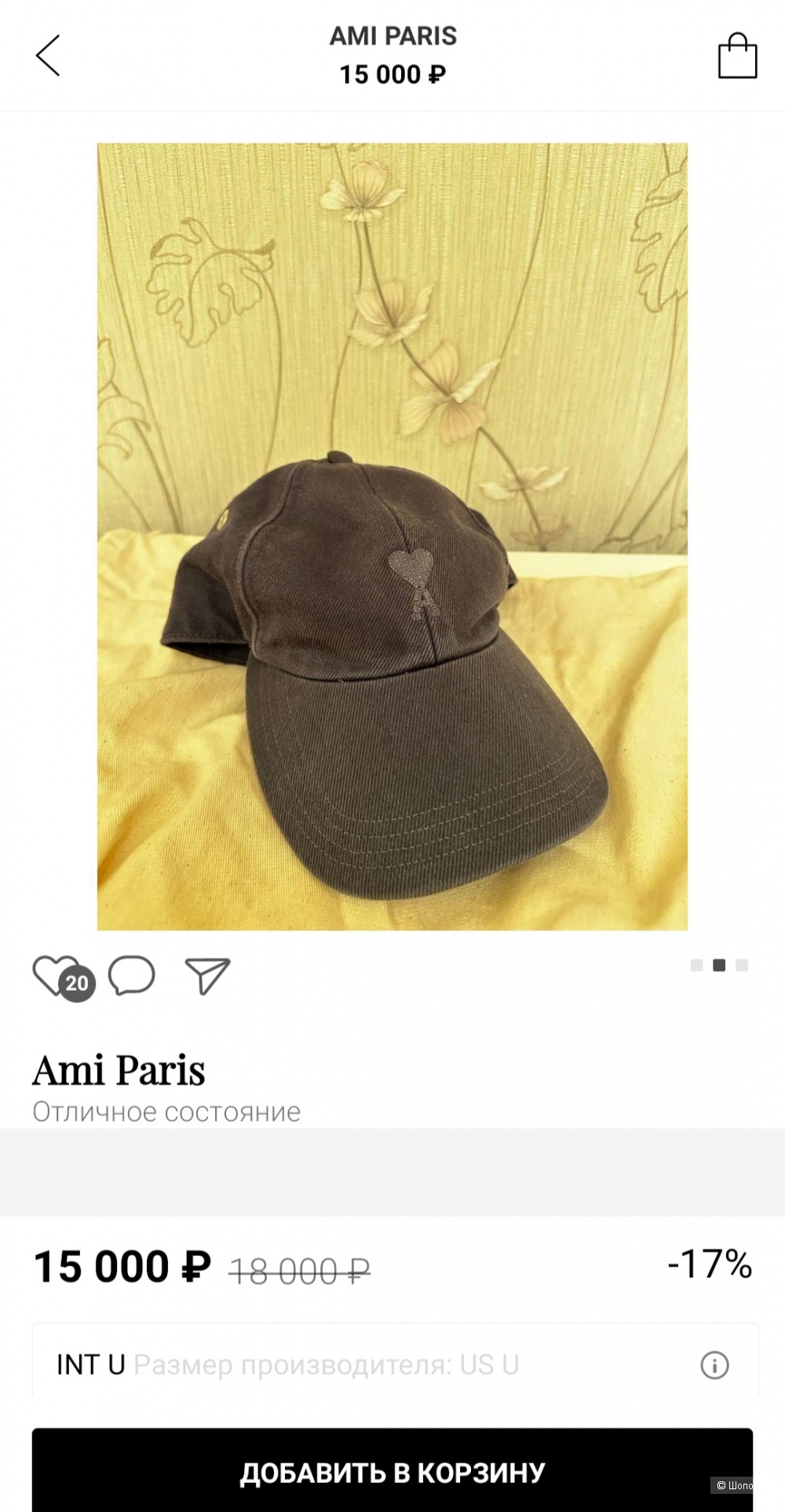Open the shopping bag
The height and width of the screenshot is (1512, 785).
click(737, 56)
